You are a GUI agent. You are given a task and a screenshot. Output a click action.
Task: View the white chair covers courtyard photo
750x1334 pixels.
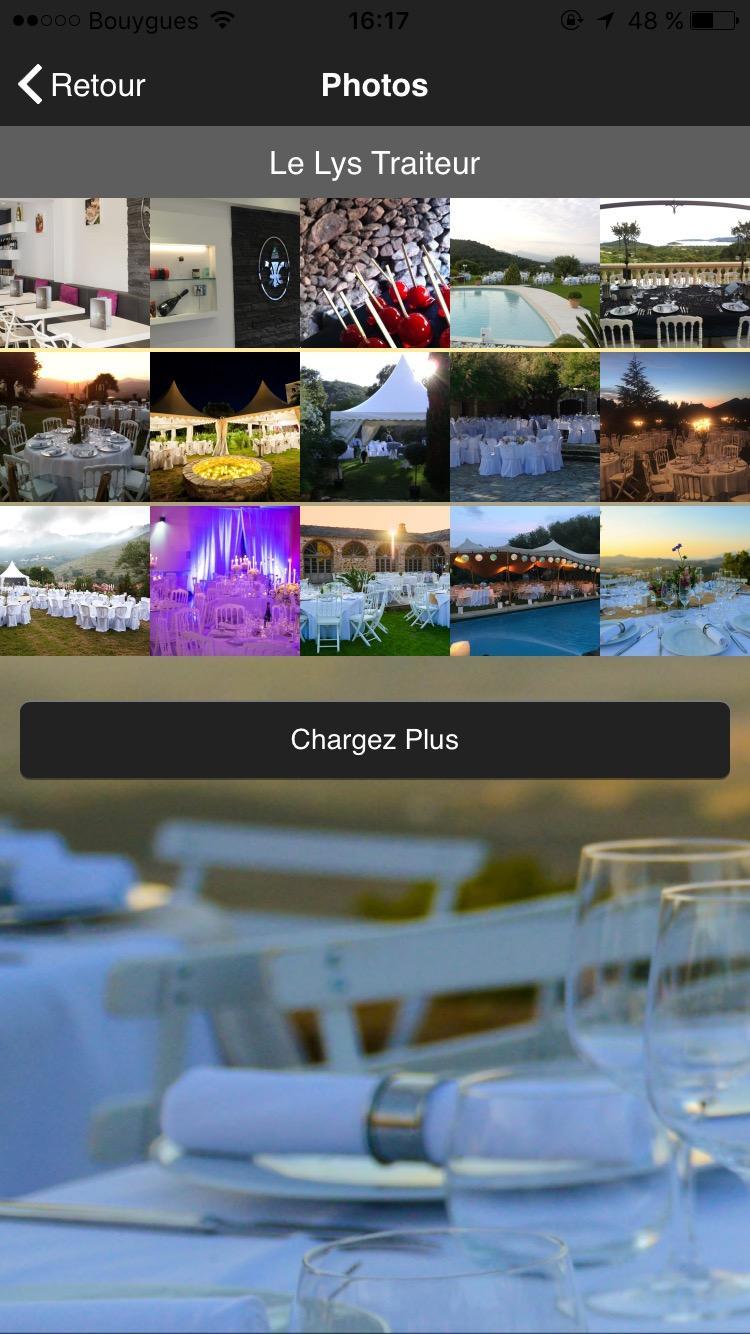click(525, 426)
